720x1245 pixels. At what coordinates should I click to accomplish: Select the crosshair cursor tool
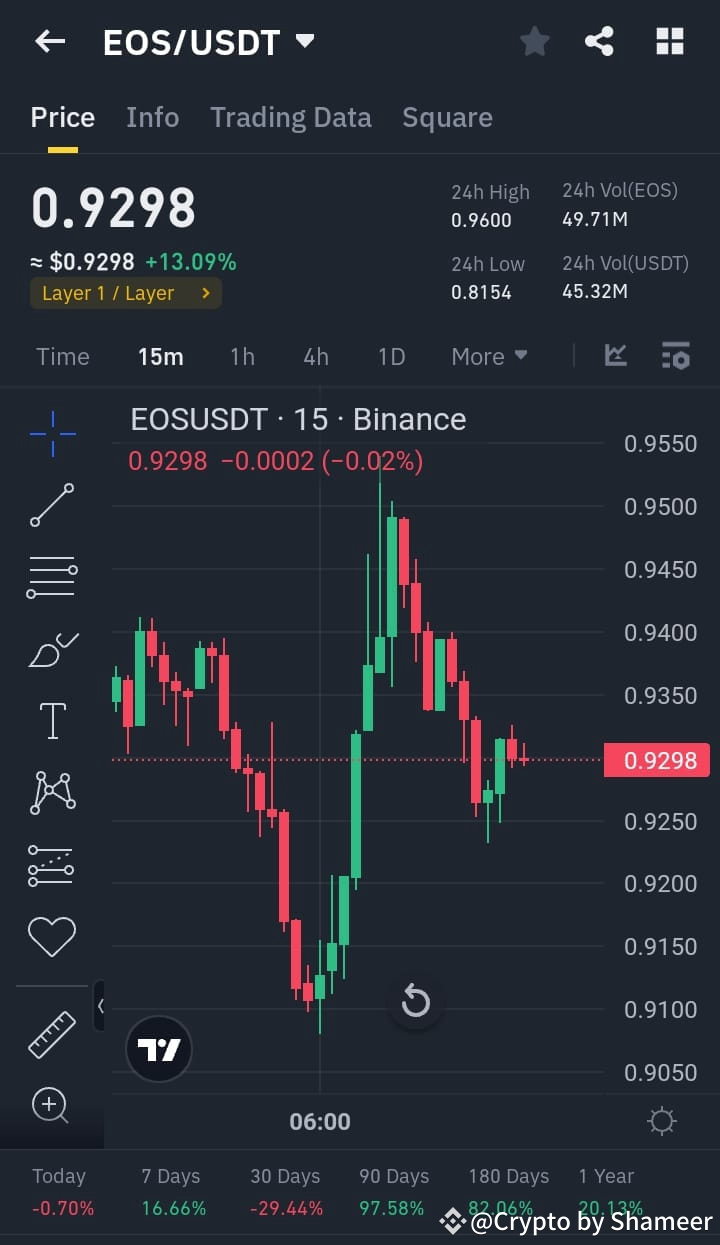[52, 432]
